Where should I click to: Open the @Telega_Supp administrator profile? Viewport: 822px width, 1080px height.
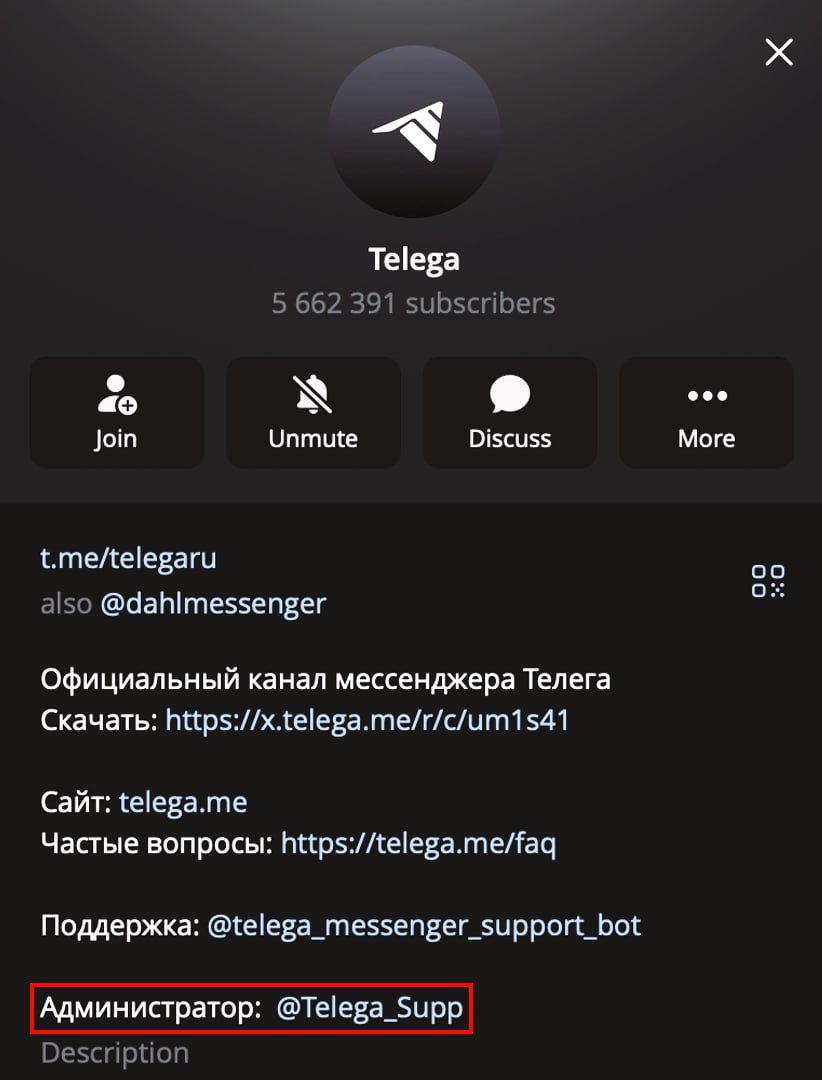point(370,1008)
